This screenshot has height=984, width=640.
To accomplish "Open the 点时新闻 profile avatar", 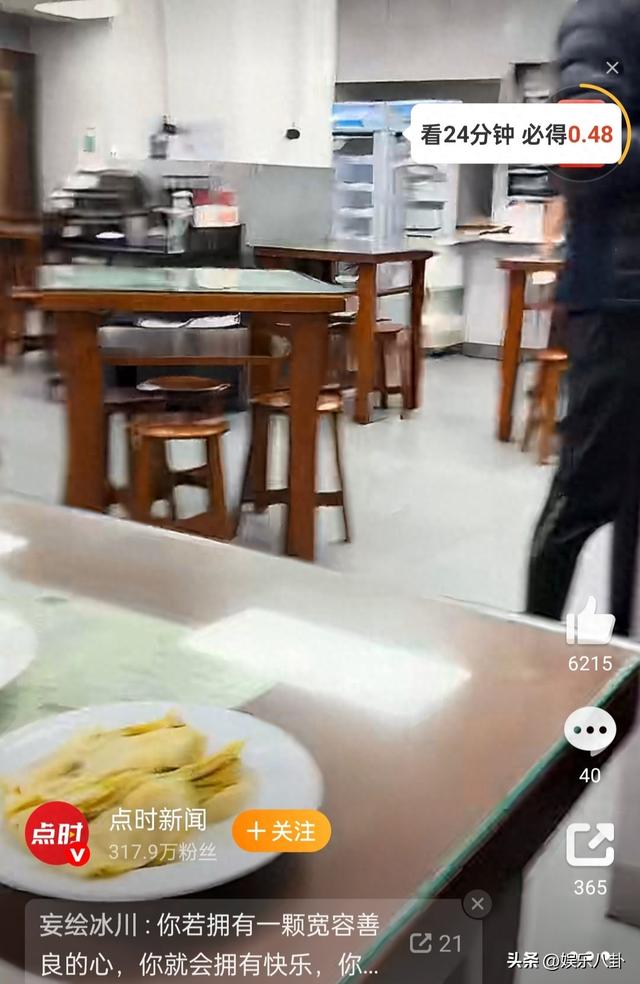I will (x=56, y=833).
